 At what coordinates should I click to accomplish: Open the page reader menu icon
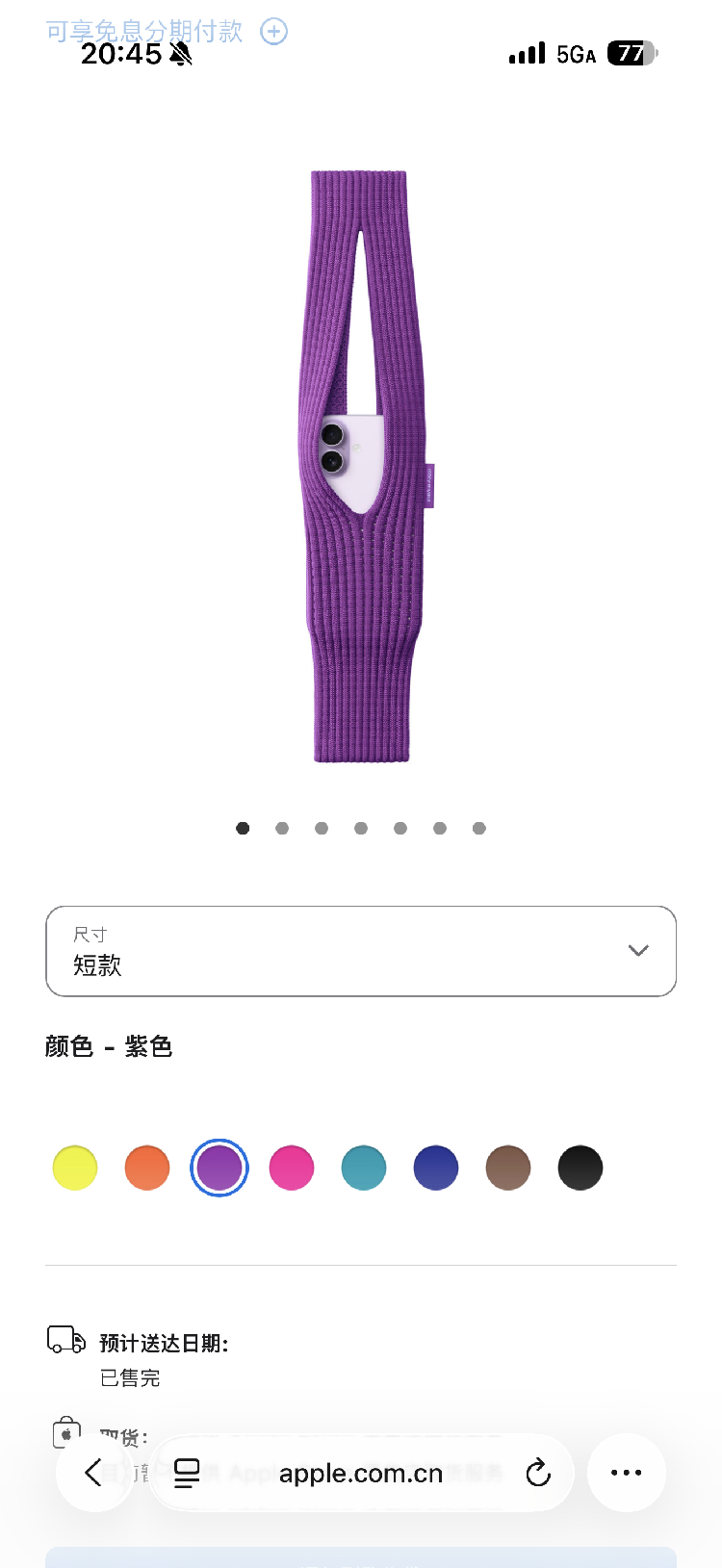coord(187,1473)
